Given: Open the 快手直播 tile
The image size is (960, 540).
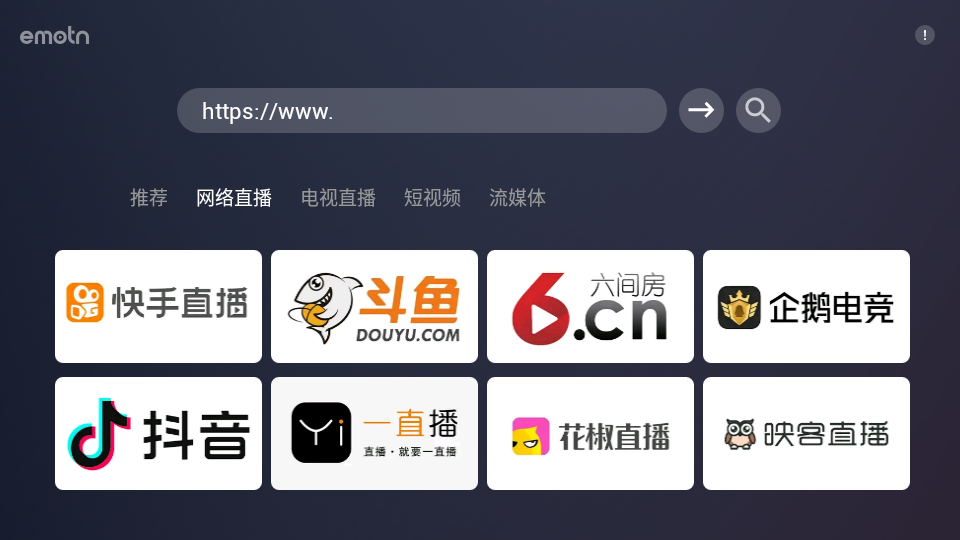Looking at the screenshot, I should point(158,306).
